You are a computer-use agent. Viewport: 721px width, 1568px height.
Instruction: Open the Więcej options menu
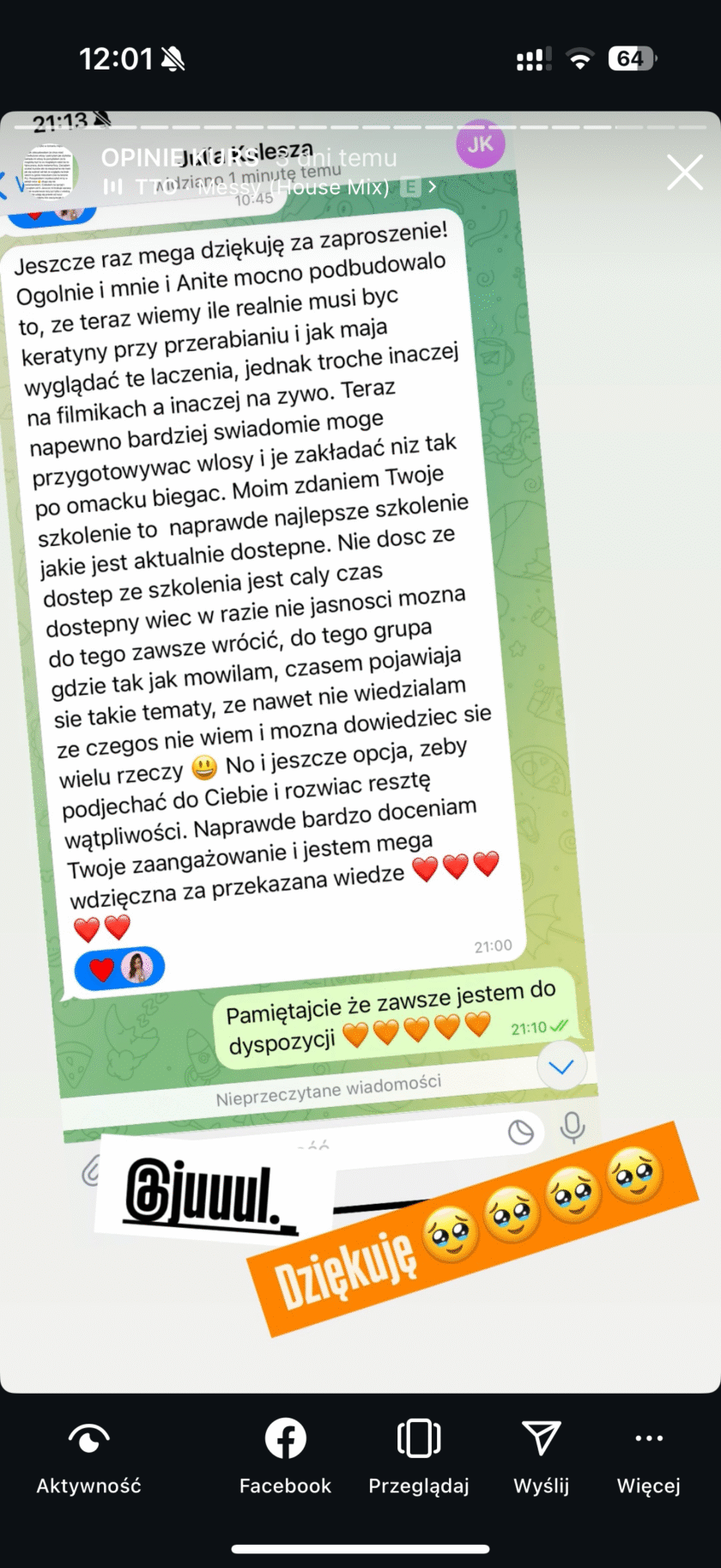648,1458
